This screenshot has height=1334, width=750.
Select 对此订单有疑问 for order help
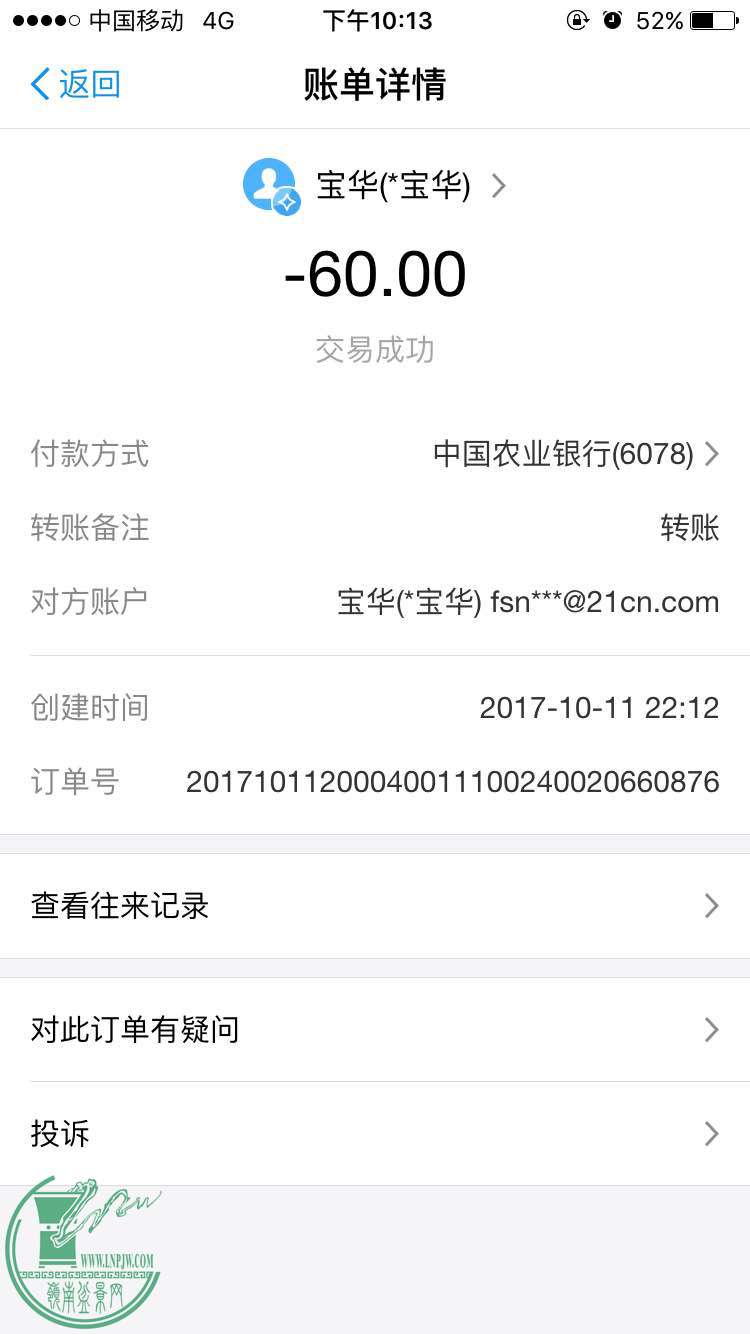[x=375, y=1030]
